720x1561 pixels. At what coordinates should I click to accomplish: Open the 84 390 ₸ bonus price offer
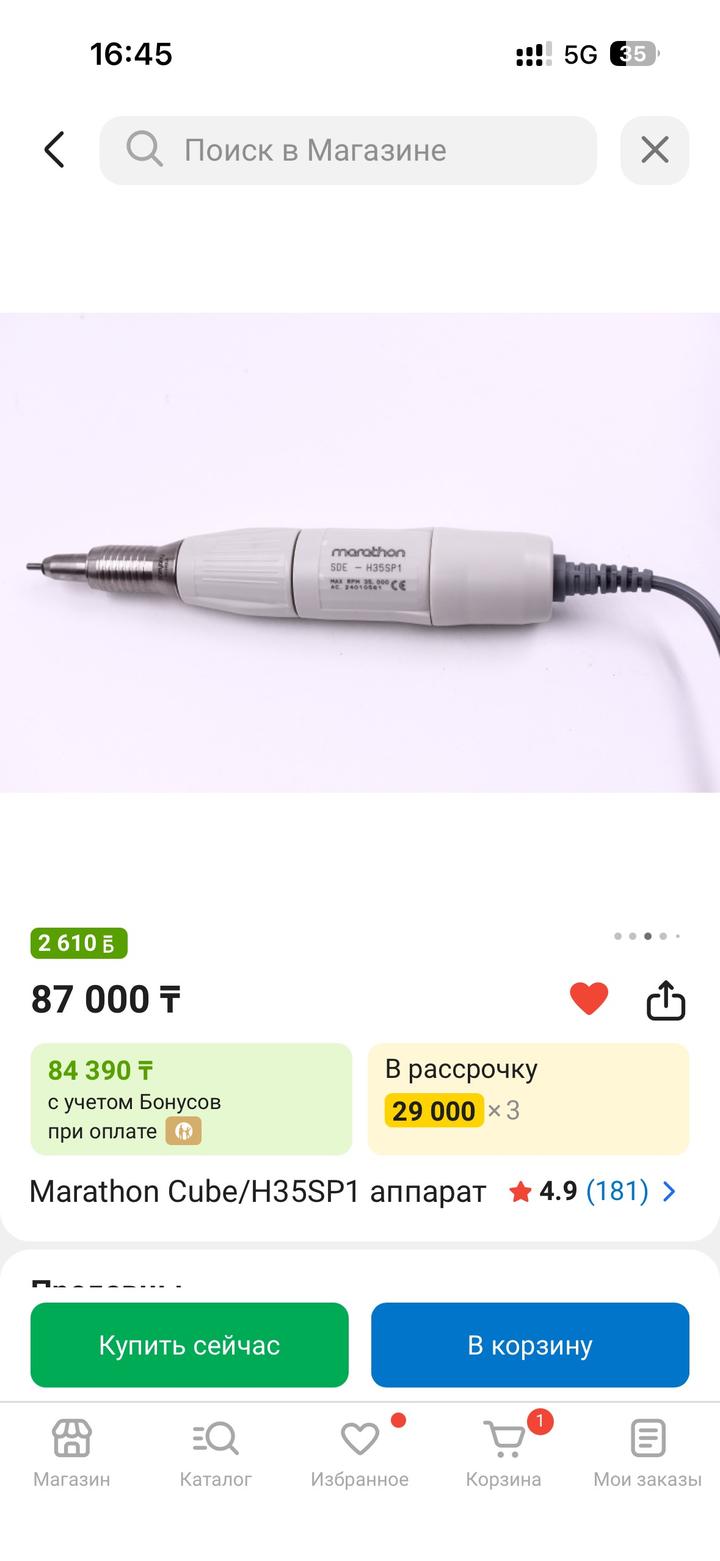pyautogui.click(x=191, y=1099)
